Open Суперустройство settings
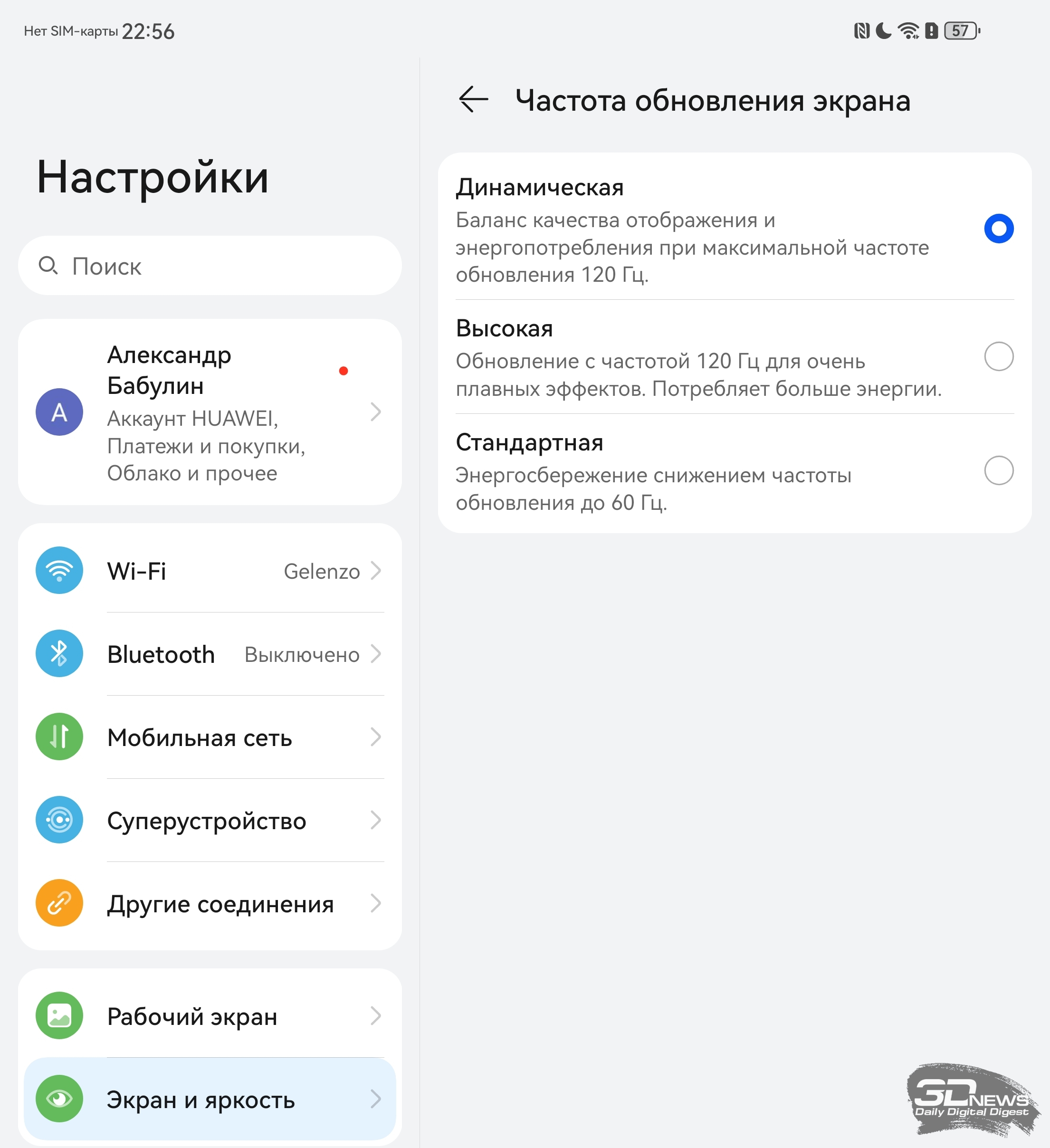Screen dimensions: 1050x1148 pos(210,820)
